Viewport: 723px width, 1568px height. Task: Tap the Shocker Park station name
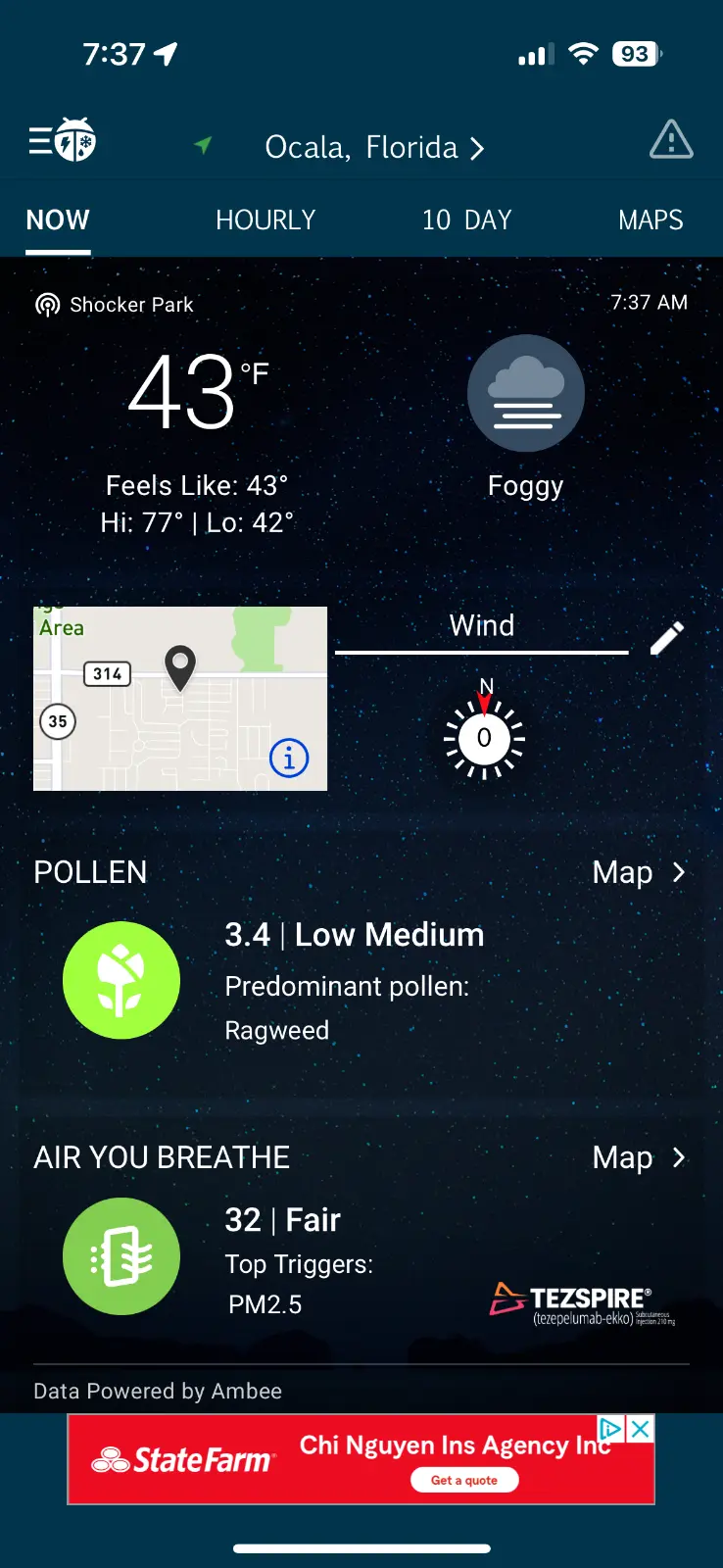pos(130,305)
